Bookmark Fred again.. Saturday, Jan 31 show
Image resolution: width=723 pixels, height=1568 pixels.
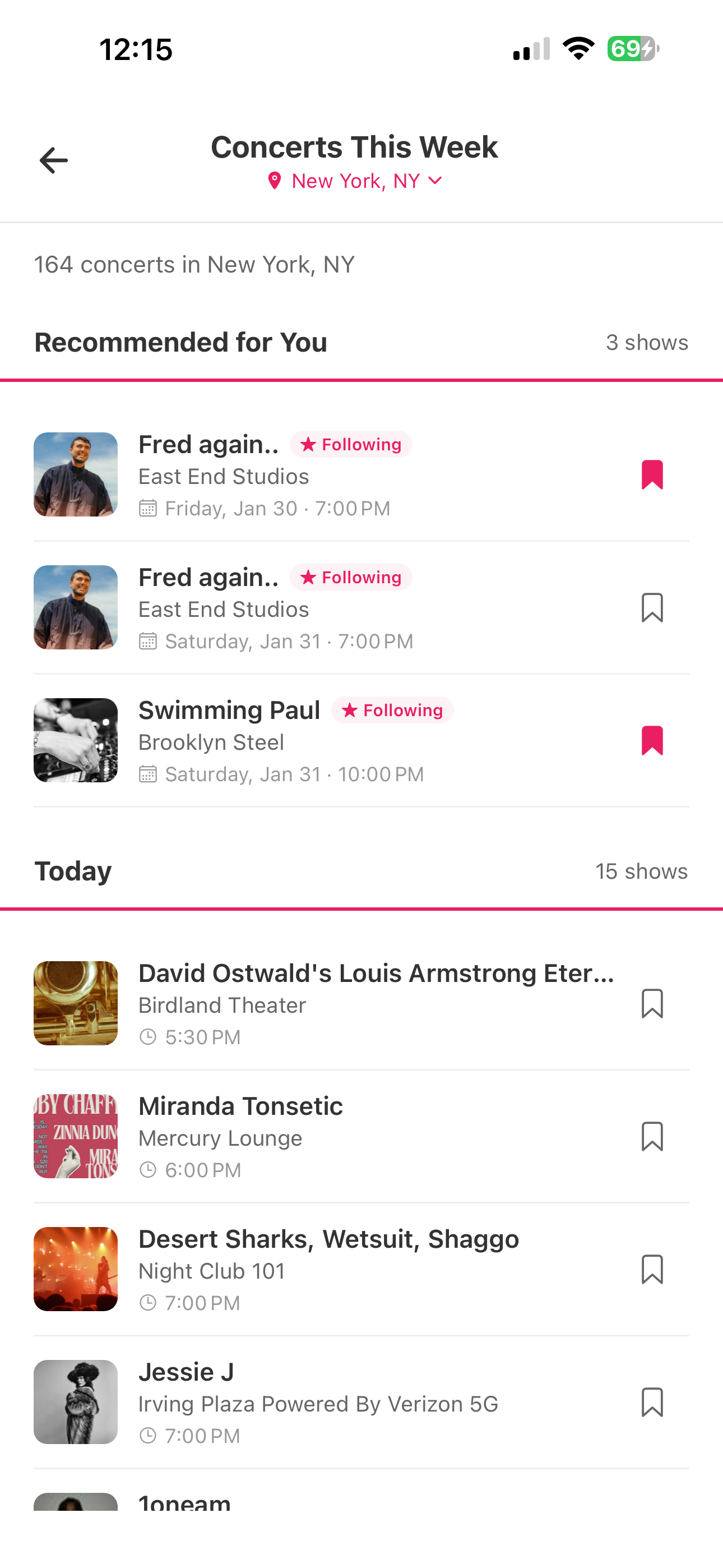click(x=652, y=607)
